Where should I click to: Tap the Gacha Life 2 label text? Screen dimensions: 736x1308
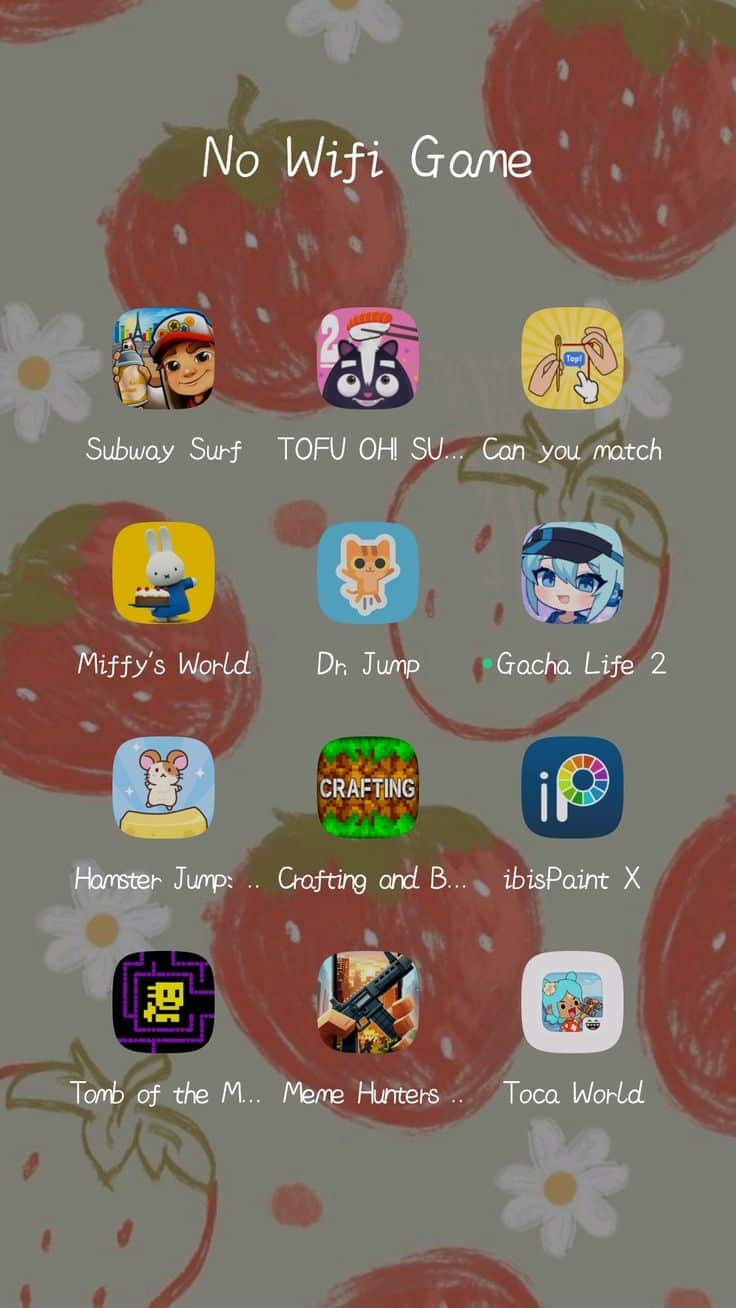point(581,663)
